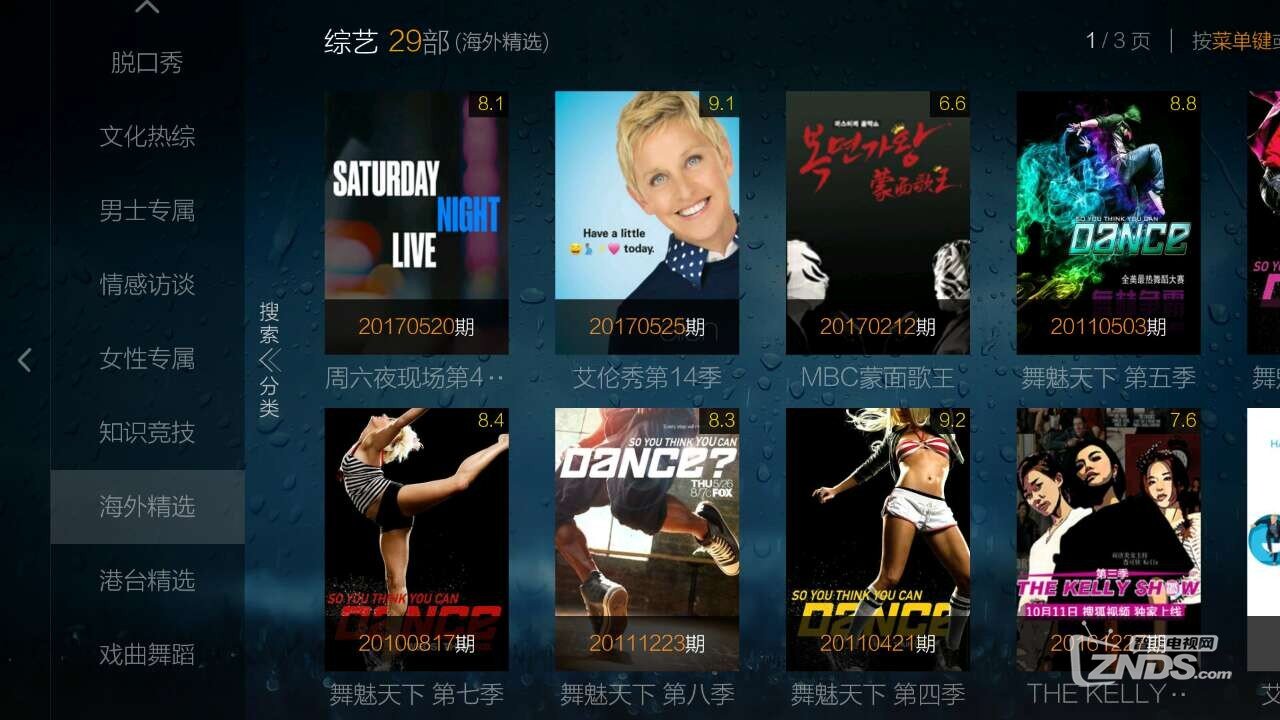
Task: Select the 脱口秀 category
Action: (147, 63)
